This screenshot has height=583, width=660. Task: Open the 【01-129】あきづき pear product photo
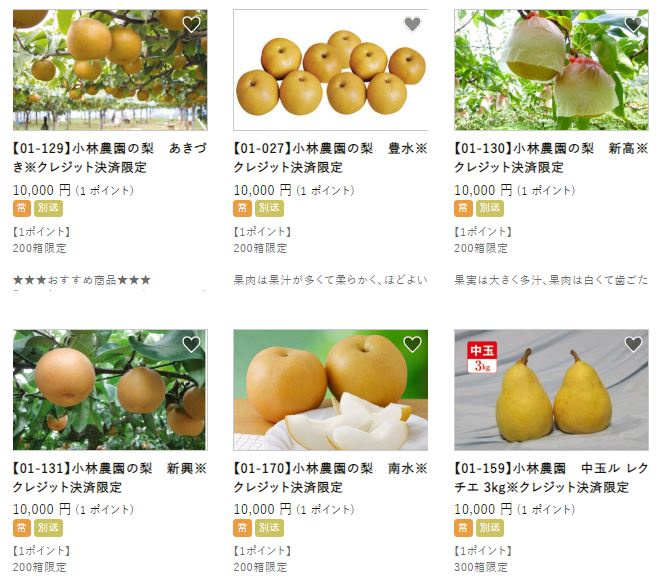pos(109,70)
